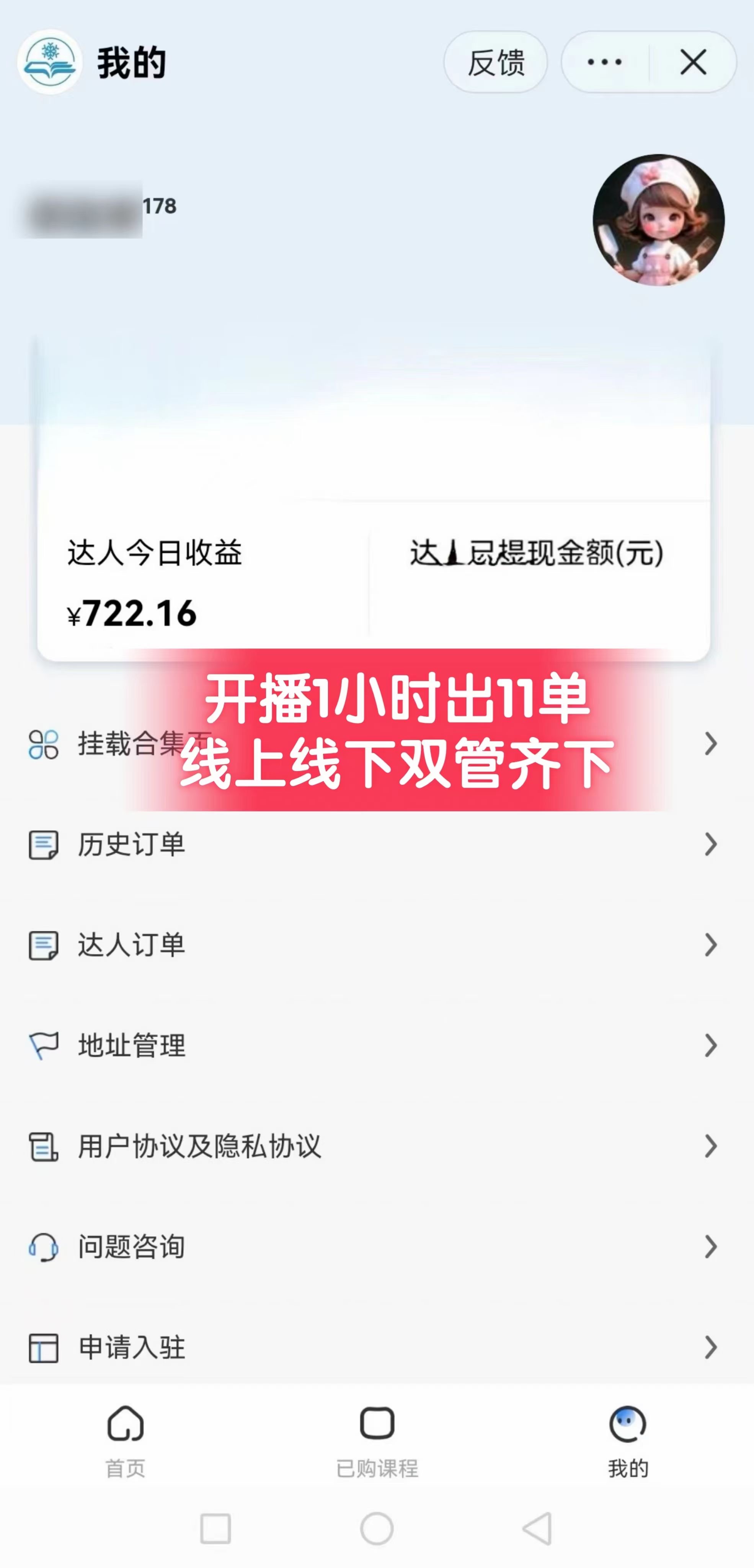754x1568 pixels.
Task: Tap the 反馈 feedback button
Action: coord(495,62)
